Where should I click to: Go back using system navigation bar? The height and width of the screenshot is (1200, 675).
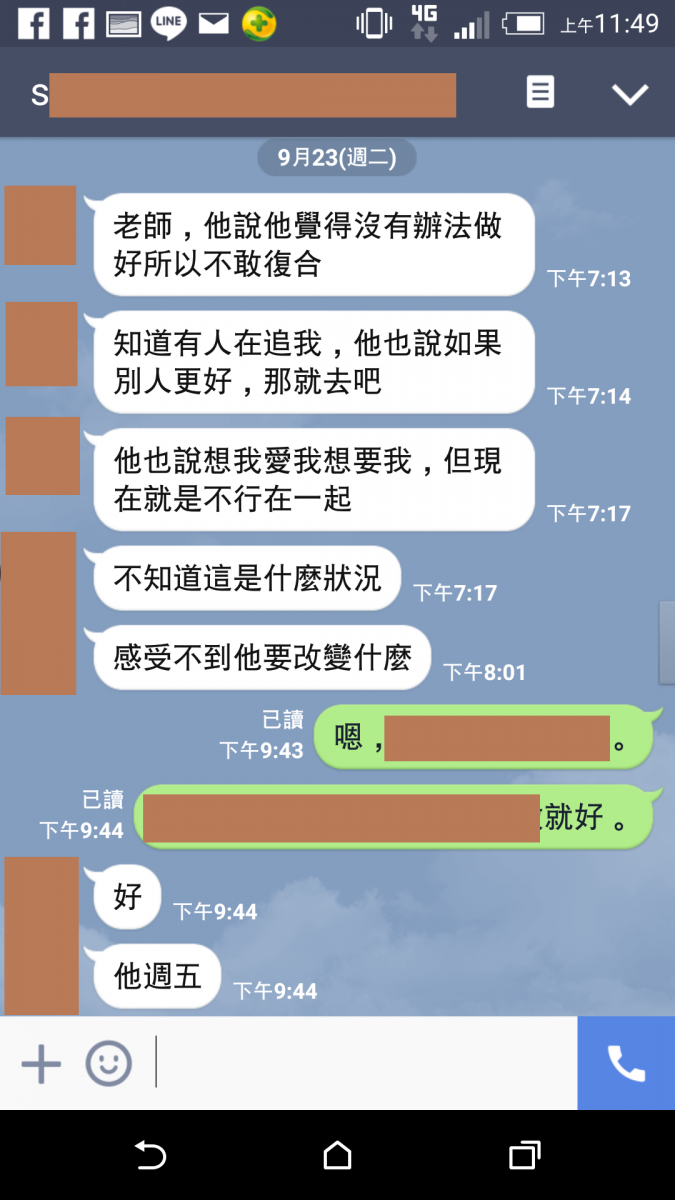point(150,1156)
